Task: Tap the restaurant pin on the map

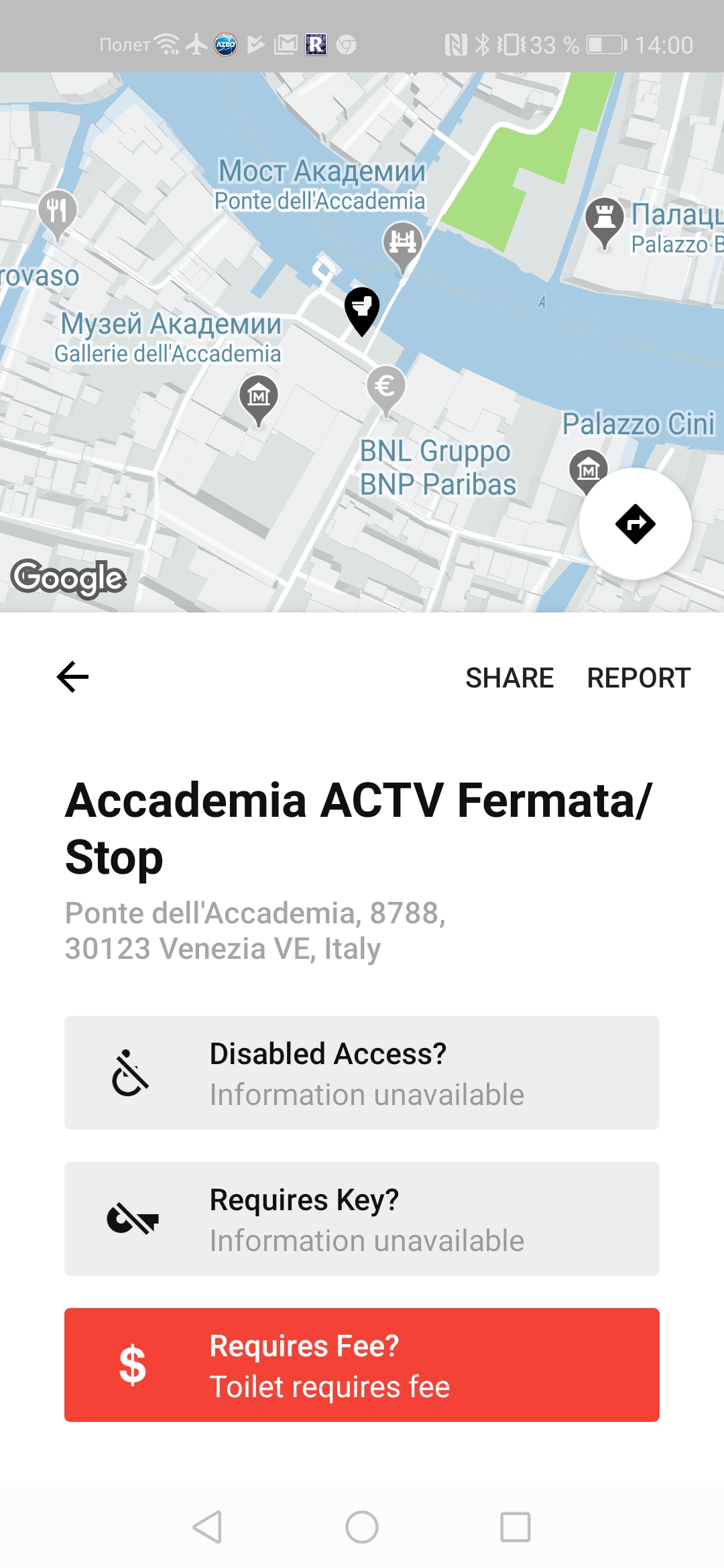Action: (58, 211)
